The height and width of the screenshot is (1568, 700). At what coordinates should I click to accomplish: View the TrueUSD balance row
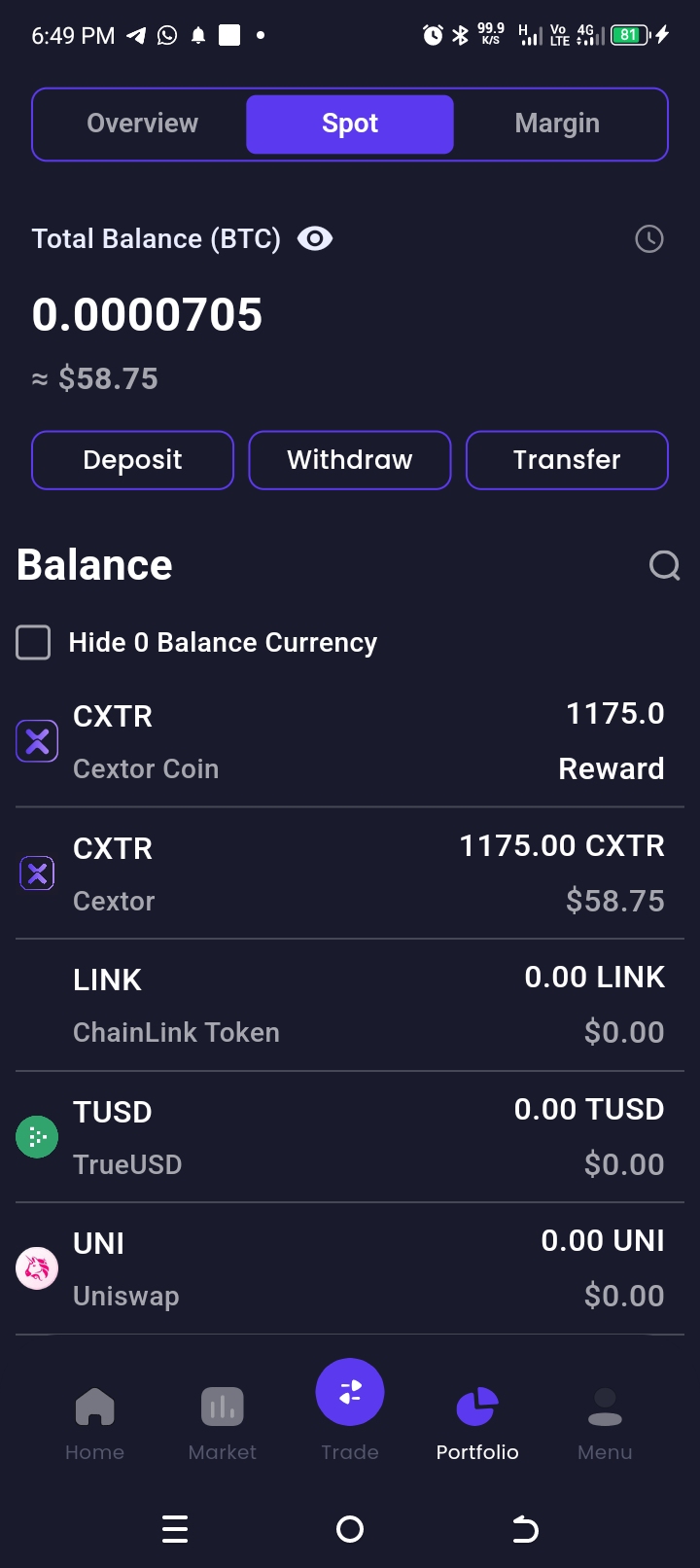pyautogui.click(x=350, y=1137)
